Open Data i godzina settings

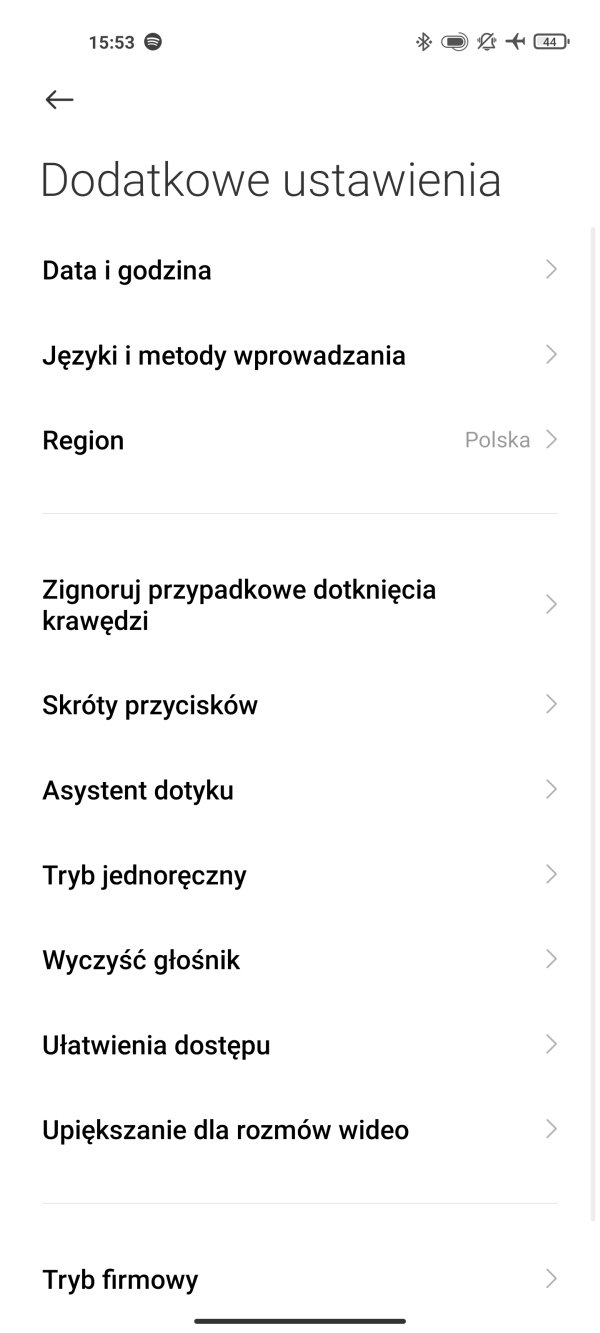pos(300,270)
